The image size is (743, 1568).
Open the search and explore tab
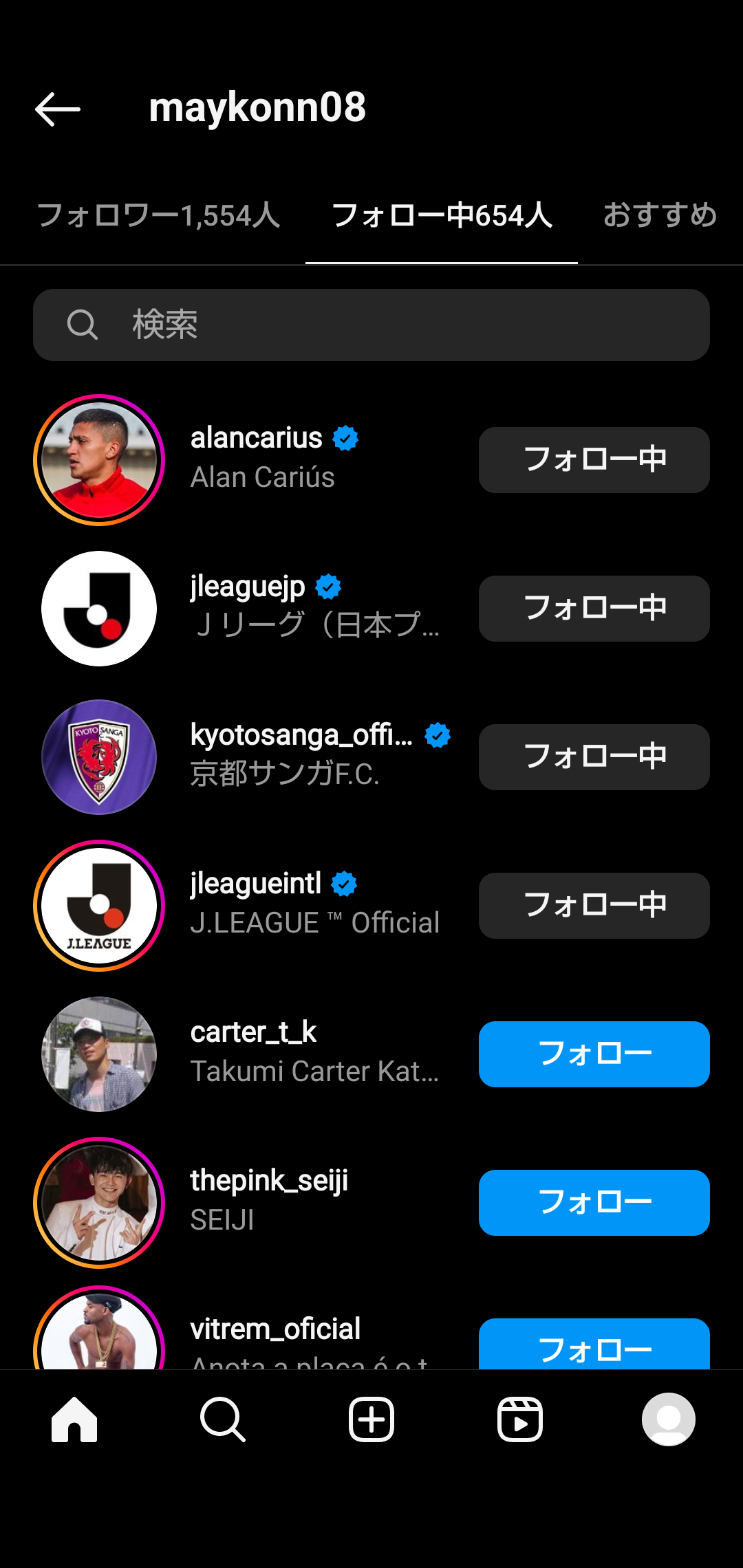pos(223,1419)
